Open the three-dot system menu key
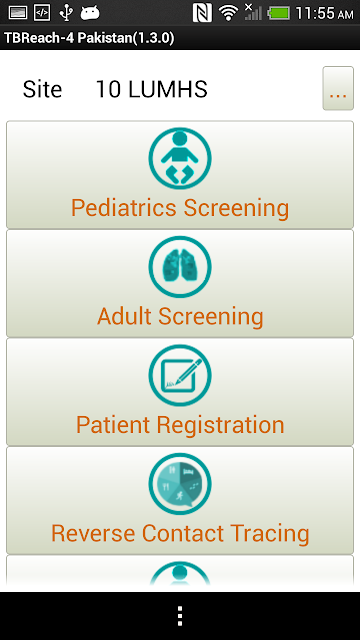Image resolution: width=360 pixels, height=640 pixels. (180, 616)
